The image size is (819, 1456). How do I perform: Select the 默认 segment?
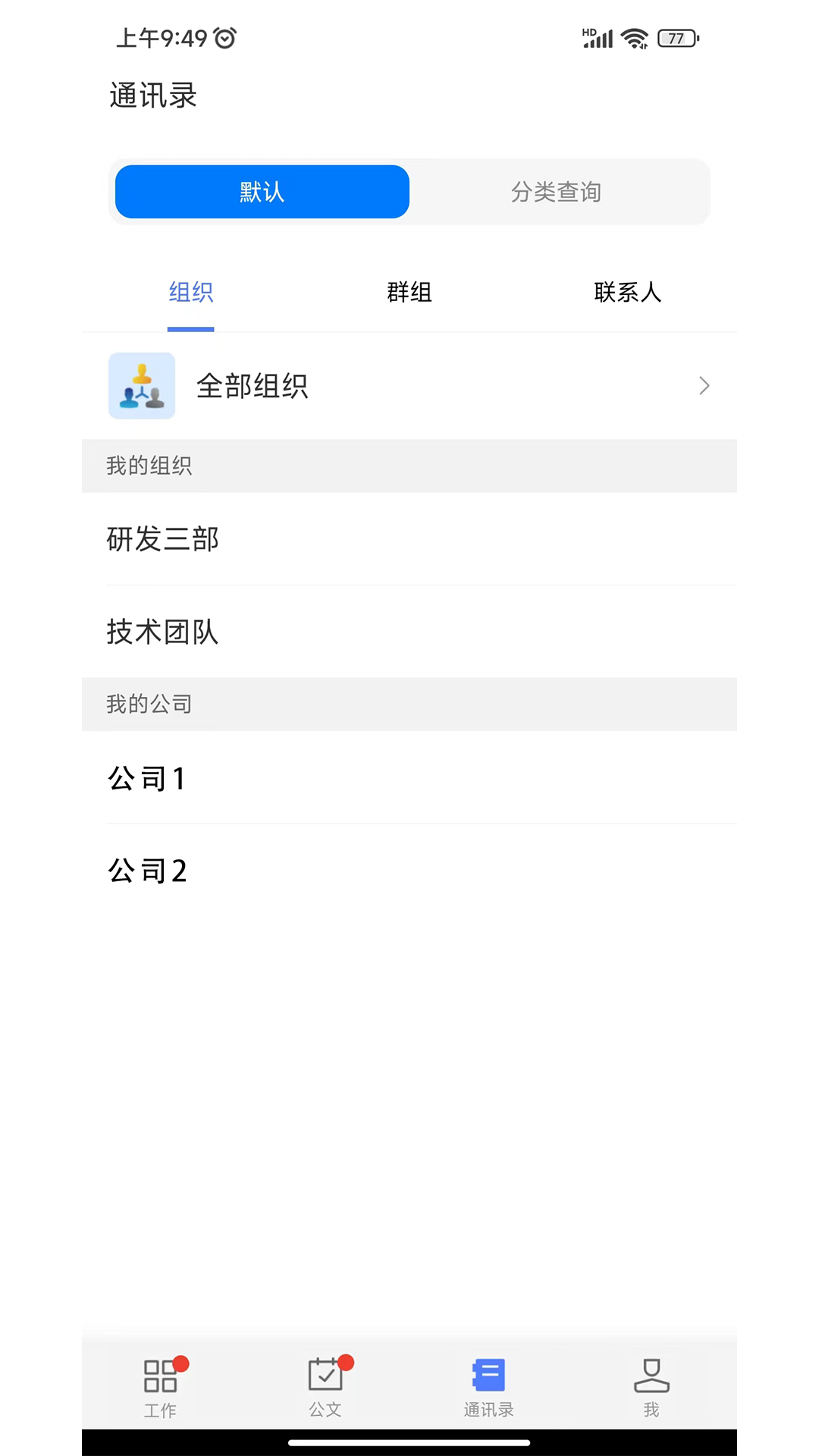[262, 192]
